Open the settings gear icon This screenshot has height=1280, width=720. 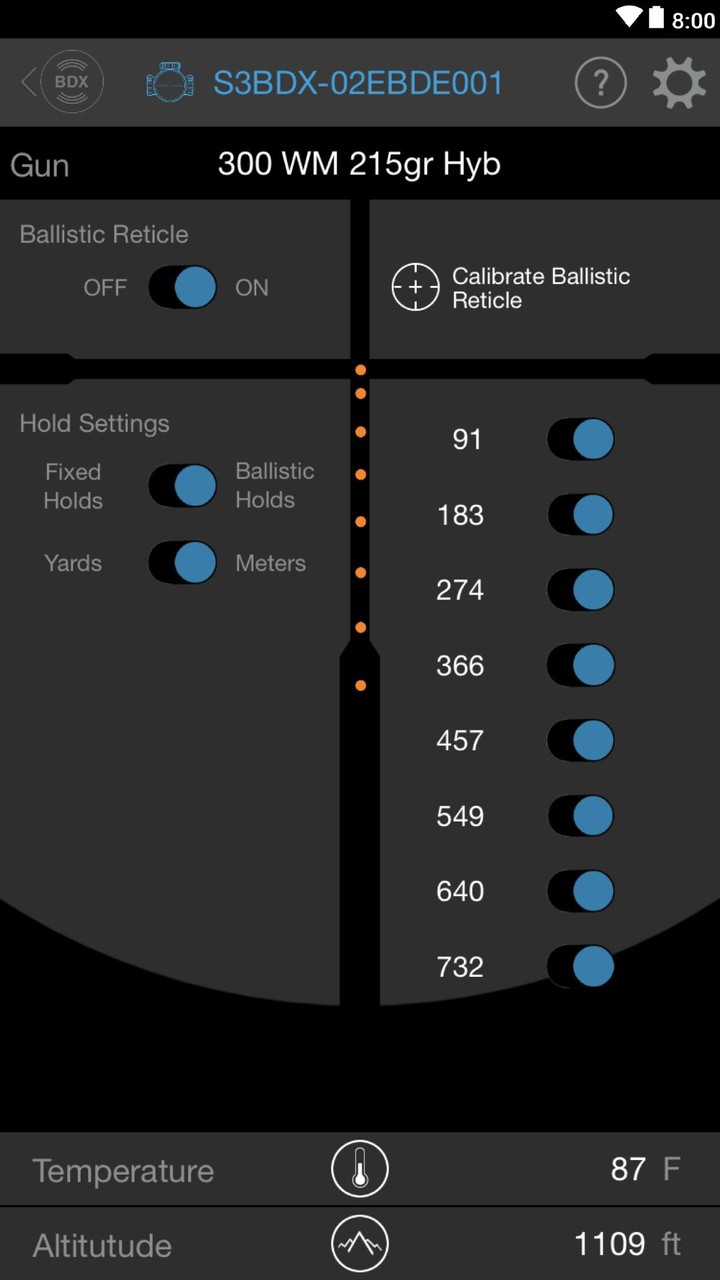click(679, 83)
